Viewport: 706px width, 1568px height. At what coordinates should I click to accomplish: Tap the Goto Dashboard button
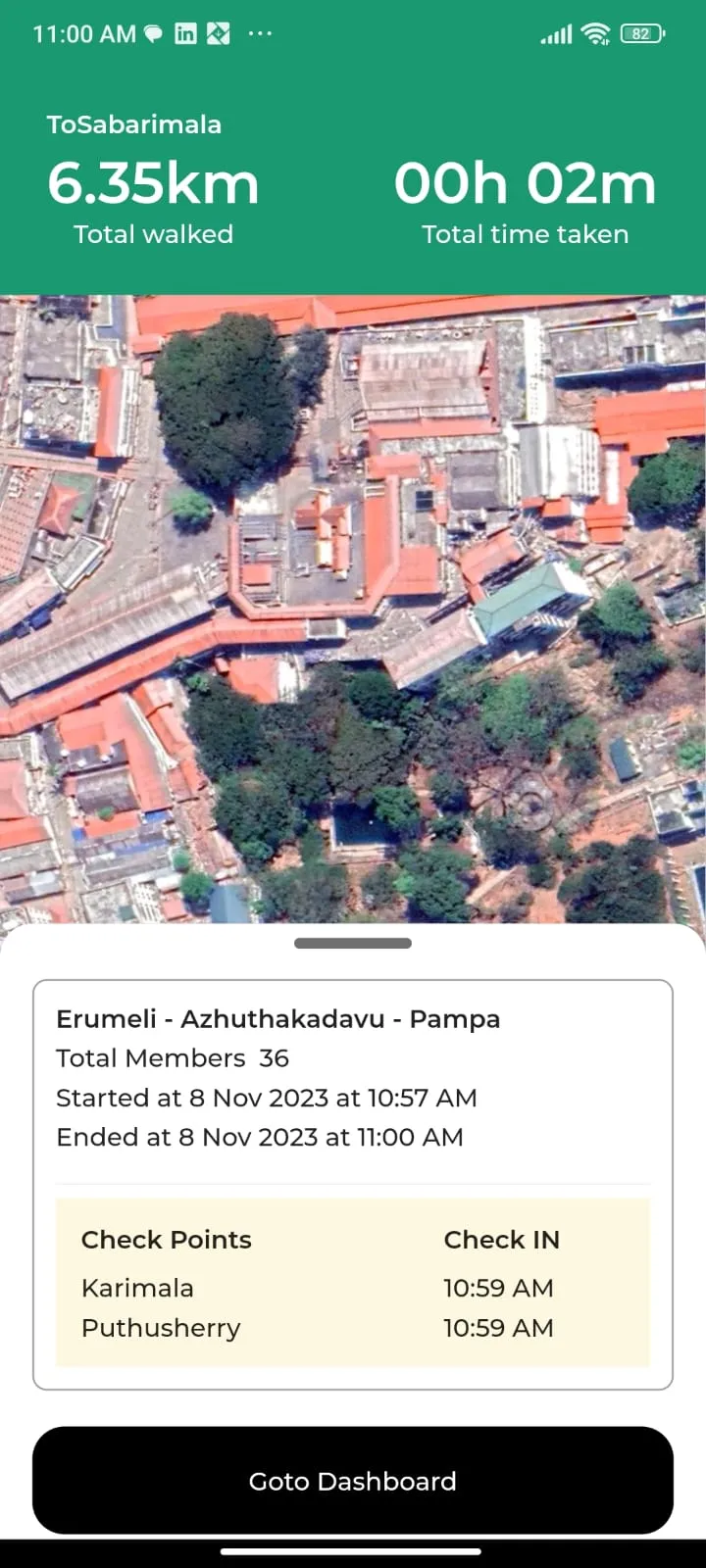tap(353, 1480)
